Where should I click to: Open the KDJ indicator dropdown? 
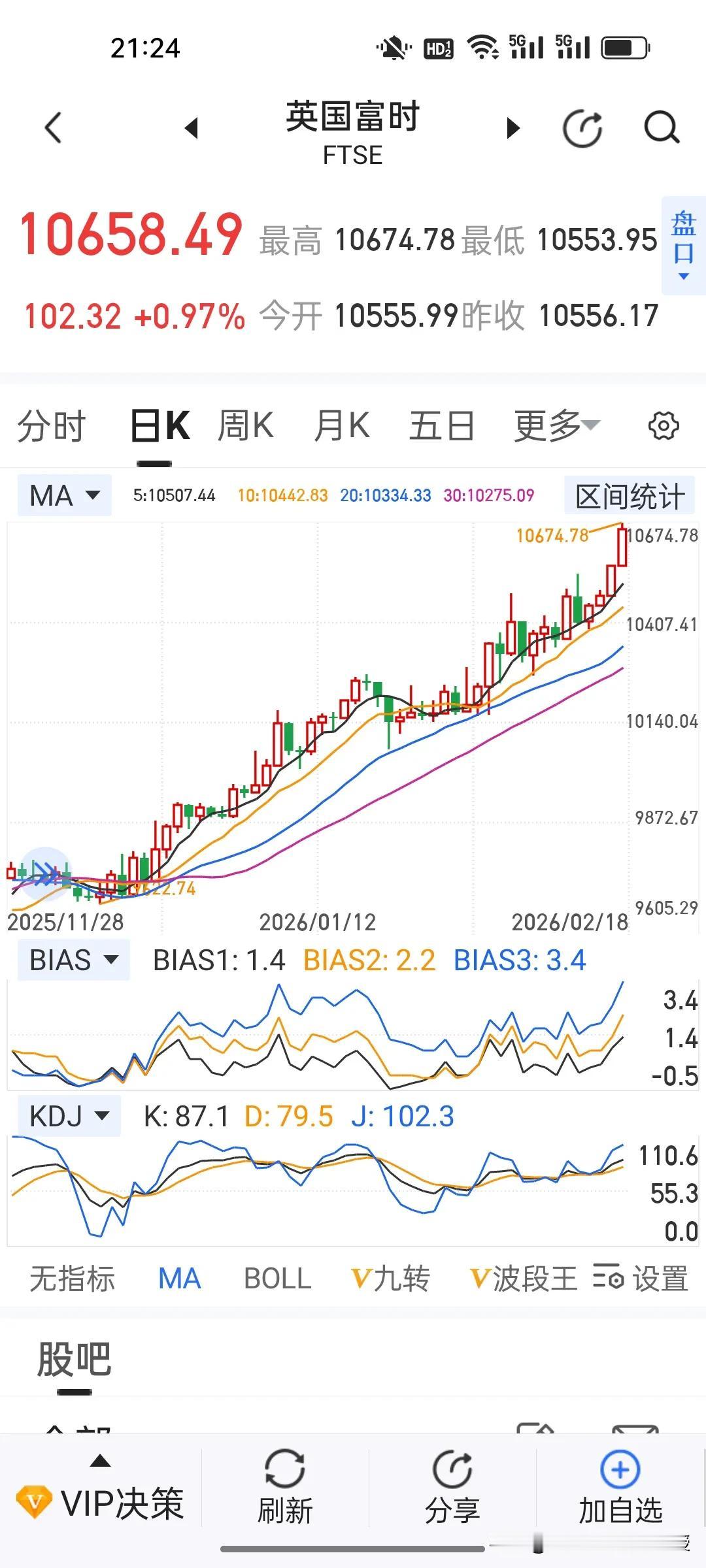click(69, 1115)
